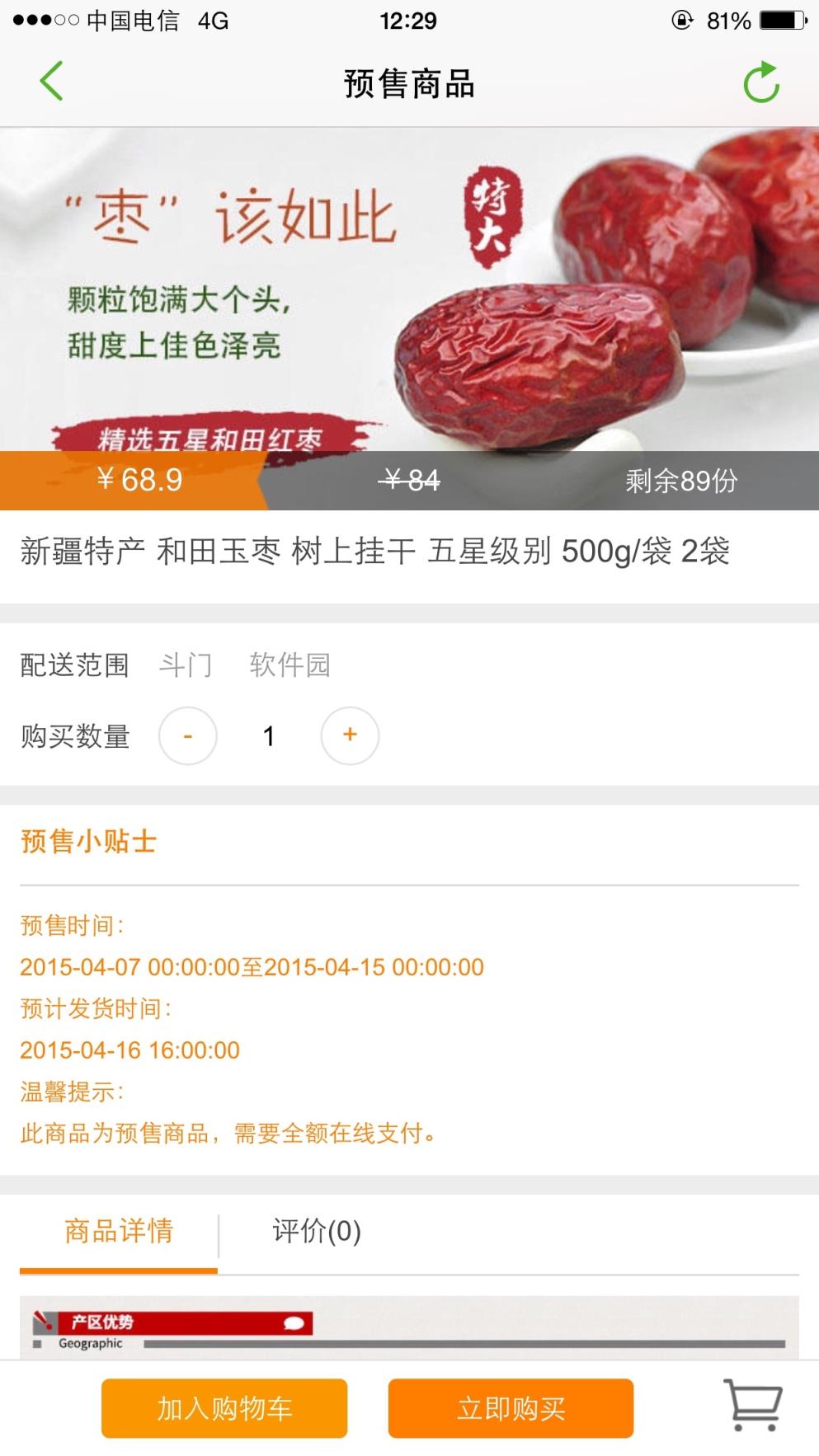The width and height of the screenshot is (819, 1456).
Task: Tap the ¥68.9 presale price banner
Action: (x=137, y=481)
